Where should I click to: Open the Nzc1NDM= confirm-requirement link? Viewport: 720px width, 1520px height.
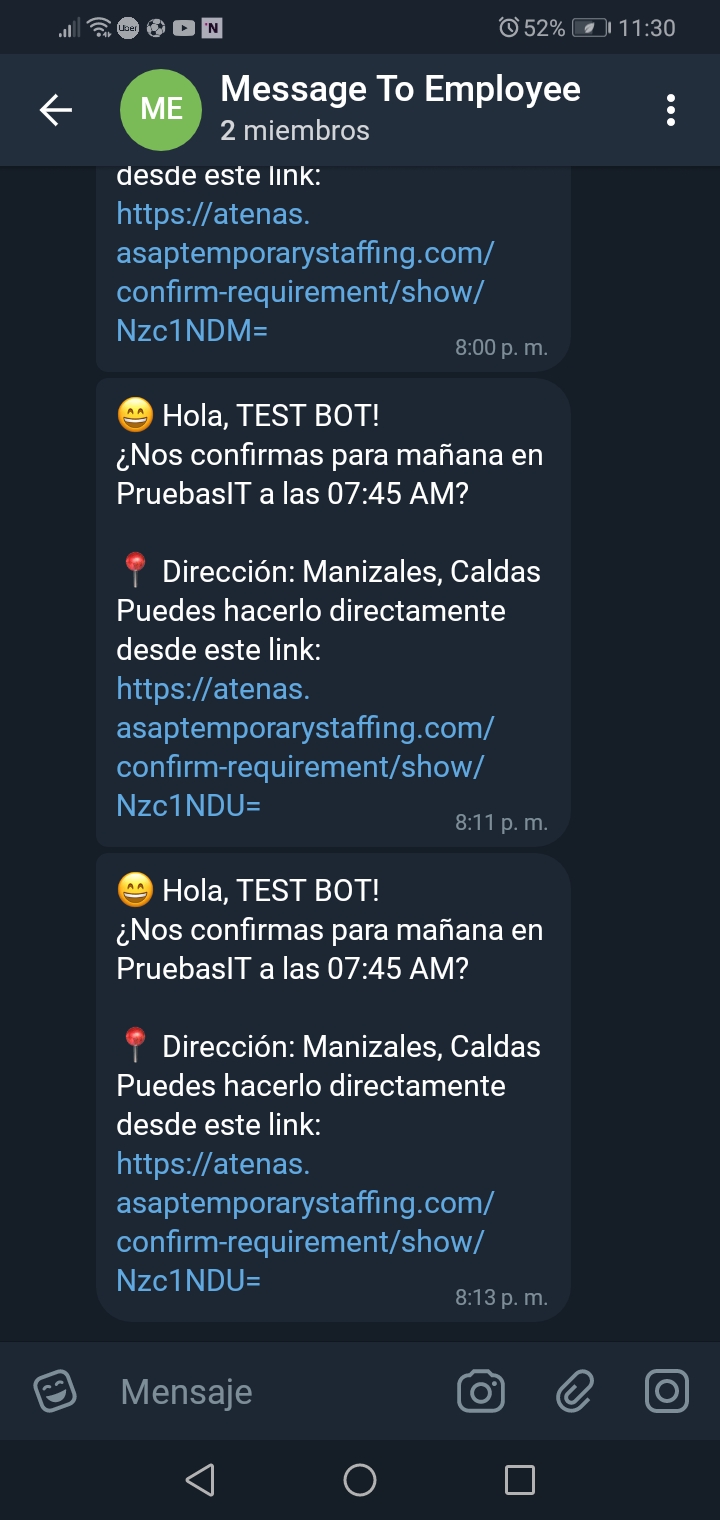[304, 272]
